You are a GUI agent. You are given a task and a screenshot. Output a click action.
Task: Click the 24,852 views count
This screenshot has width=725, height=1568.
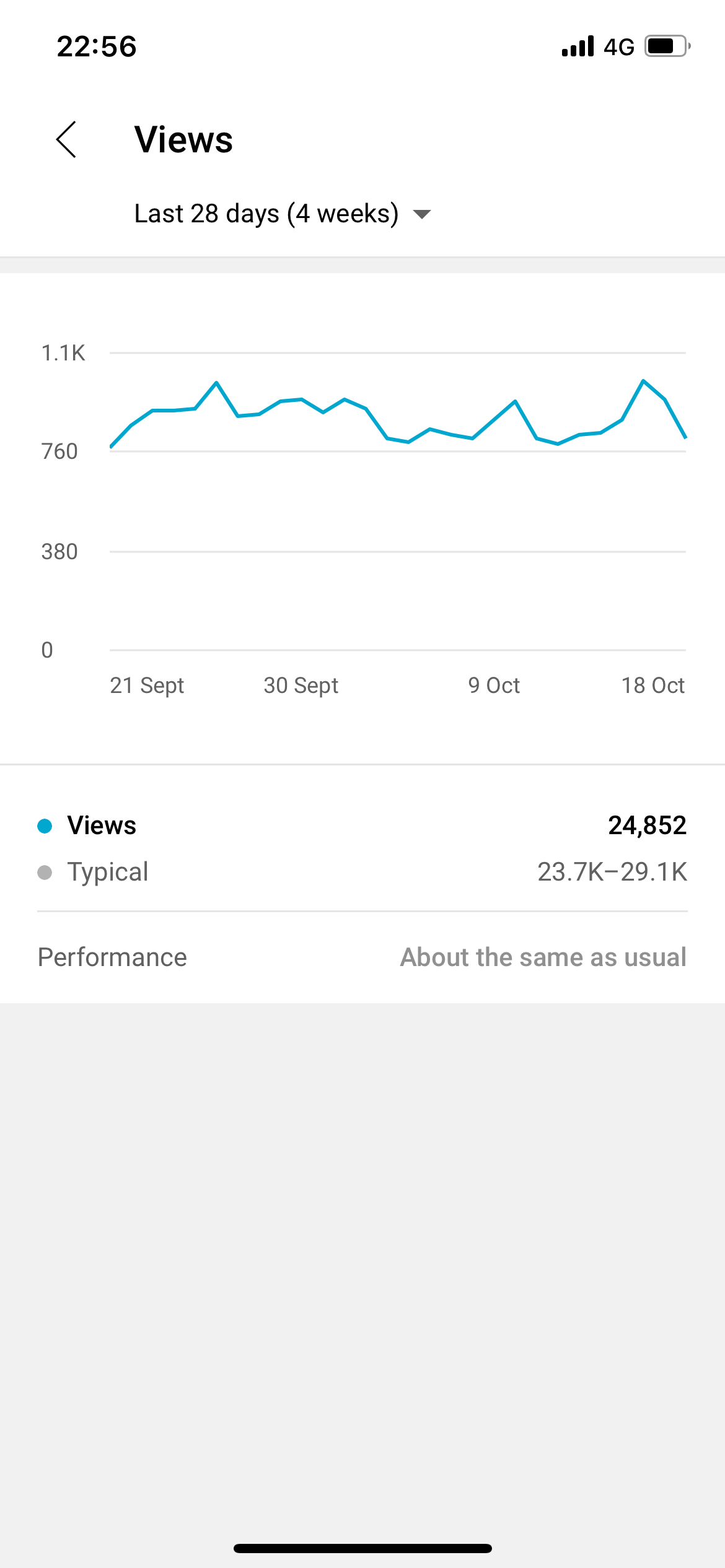[646, 825]
